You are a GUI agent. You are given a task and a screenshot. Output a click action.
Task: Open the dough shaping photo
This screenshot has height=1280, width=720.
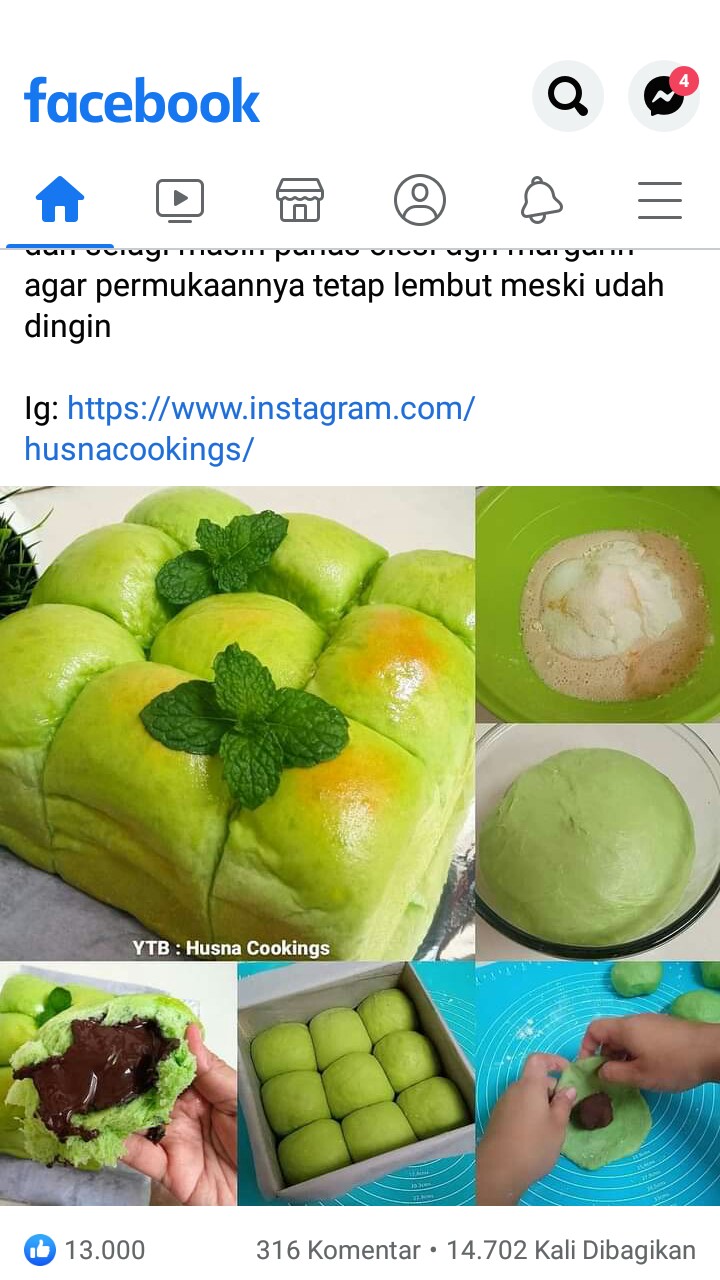pos(597,1085)
